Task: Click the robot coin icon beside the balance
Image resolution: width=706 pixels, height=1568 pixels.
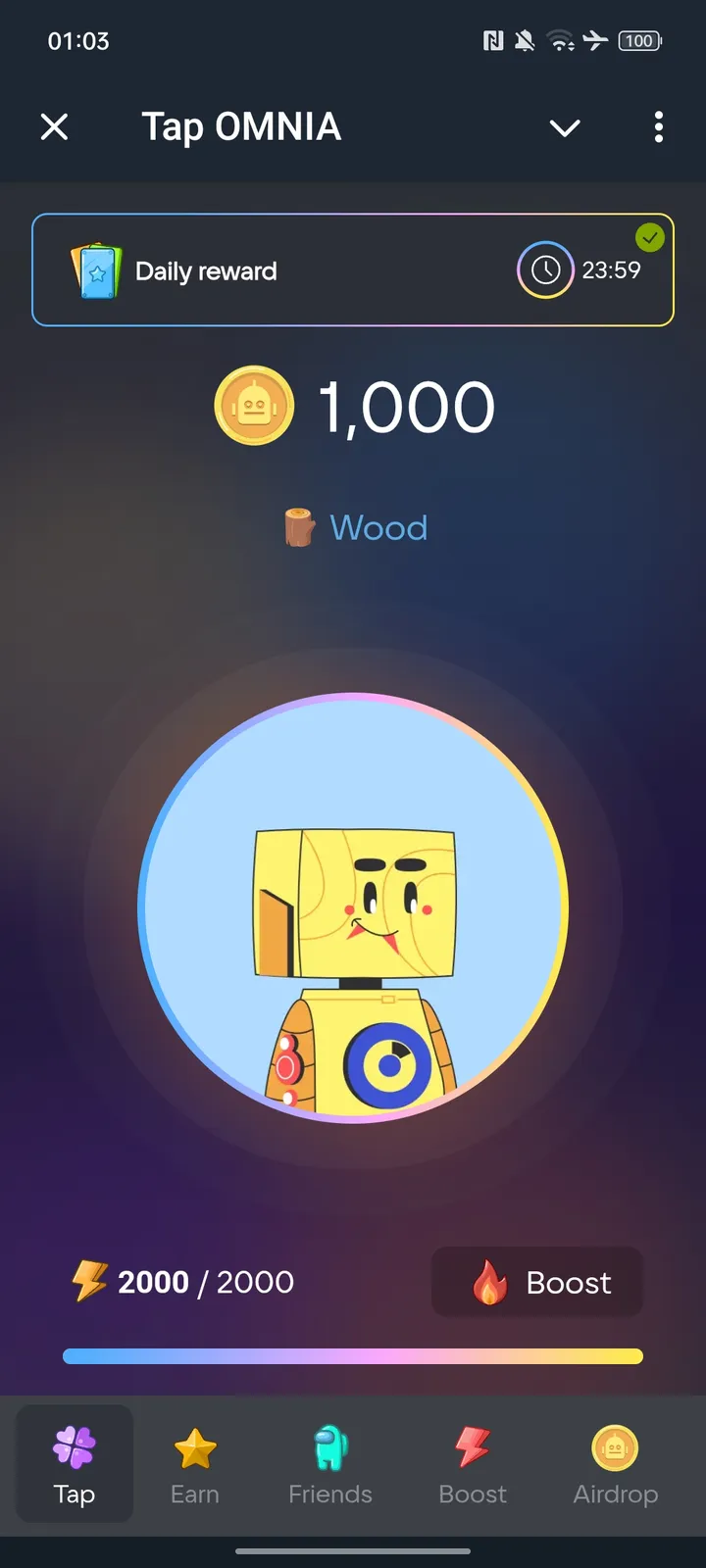Action: click(x=254, y=406)
